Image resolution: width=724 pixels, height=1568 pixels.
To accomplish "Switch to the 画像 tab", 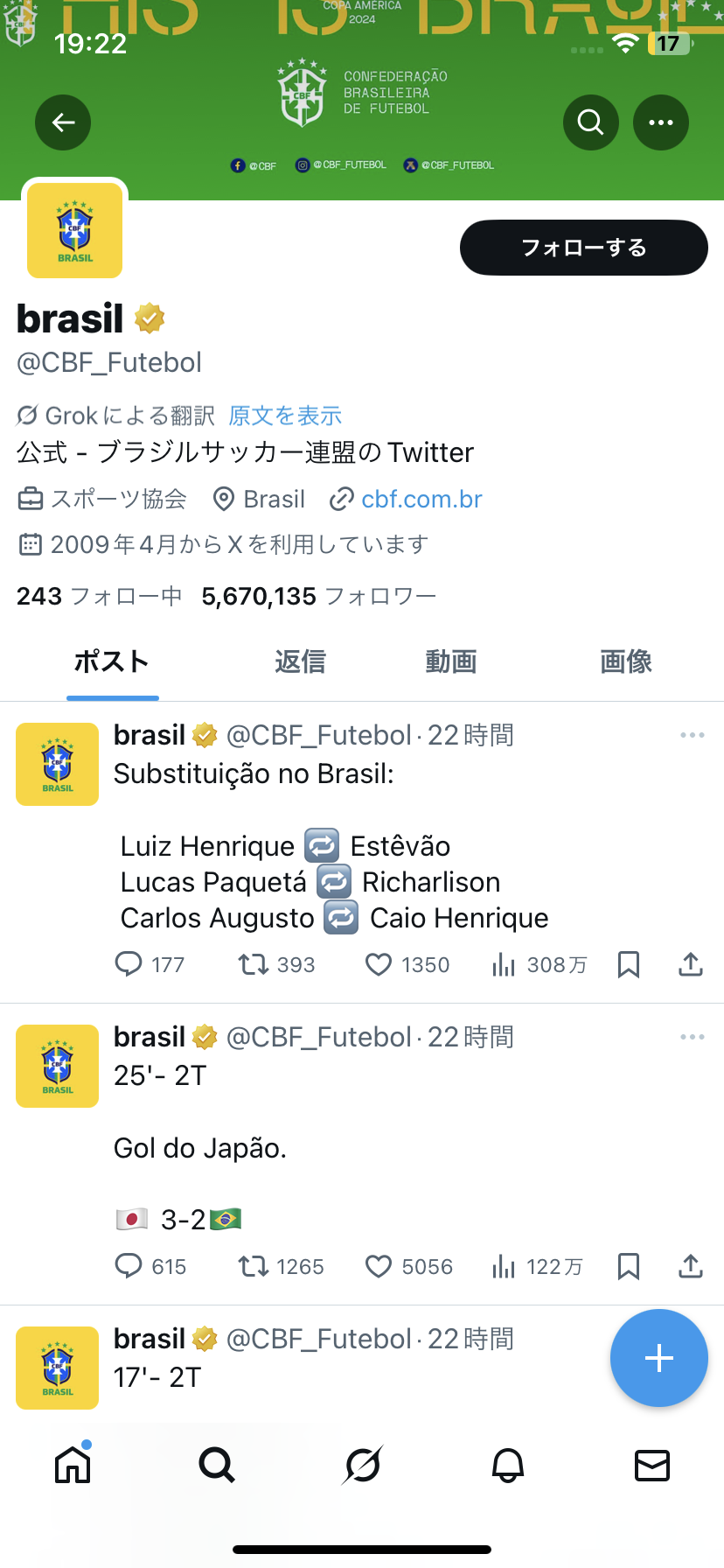I will click(x=626, y=661).
